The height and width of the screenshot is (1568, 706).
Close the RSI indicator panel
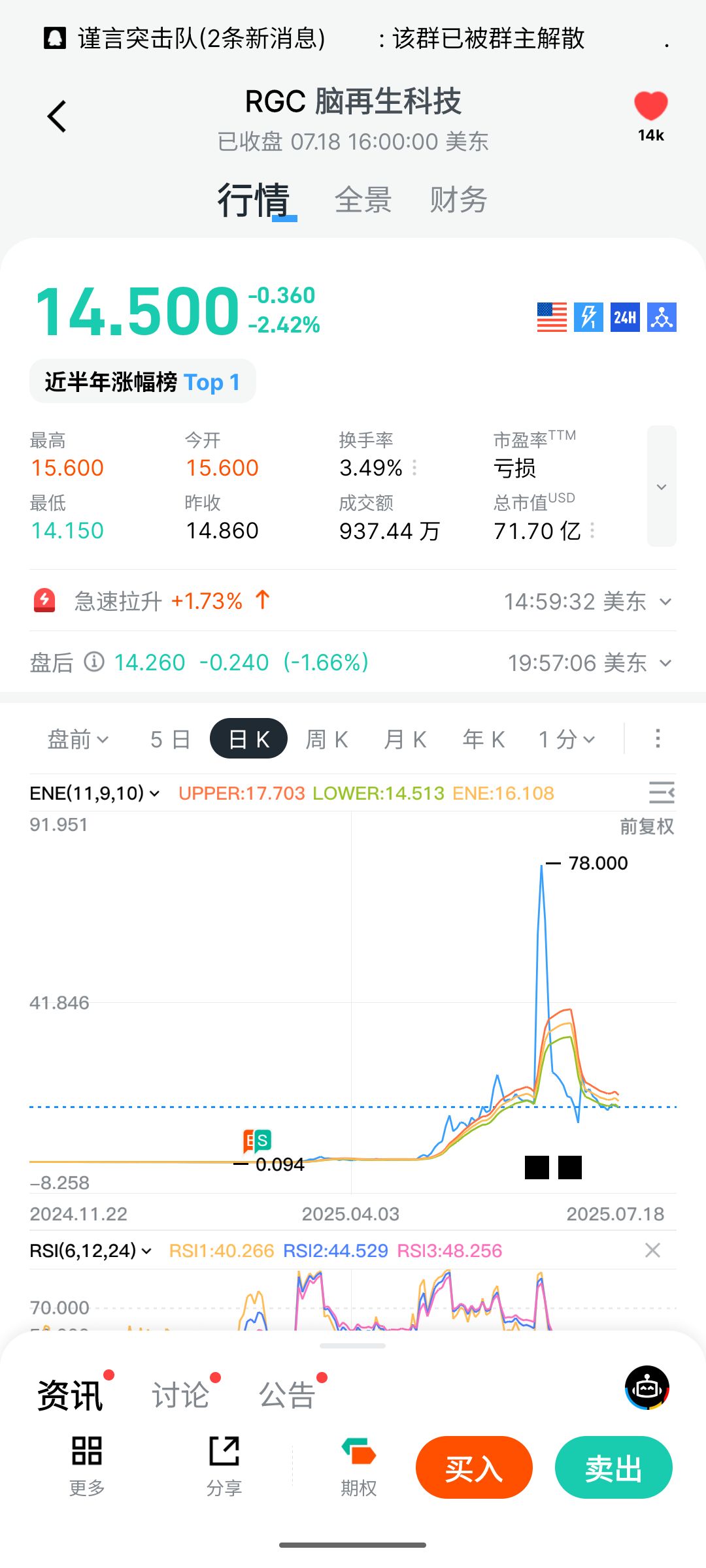[x=652, y=1250]
